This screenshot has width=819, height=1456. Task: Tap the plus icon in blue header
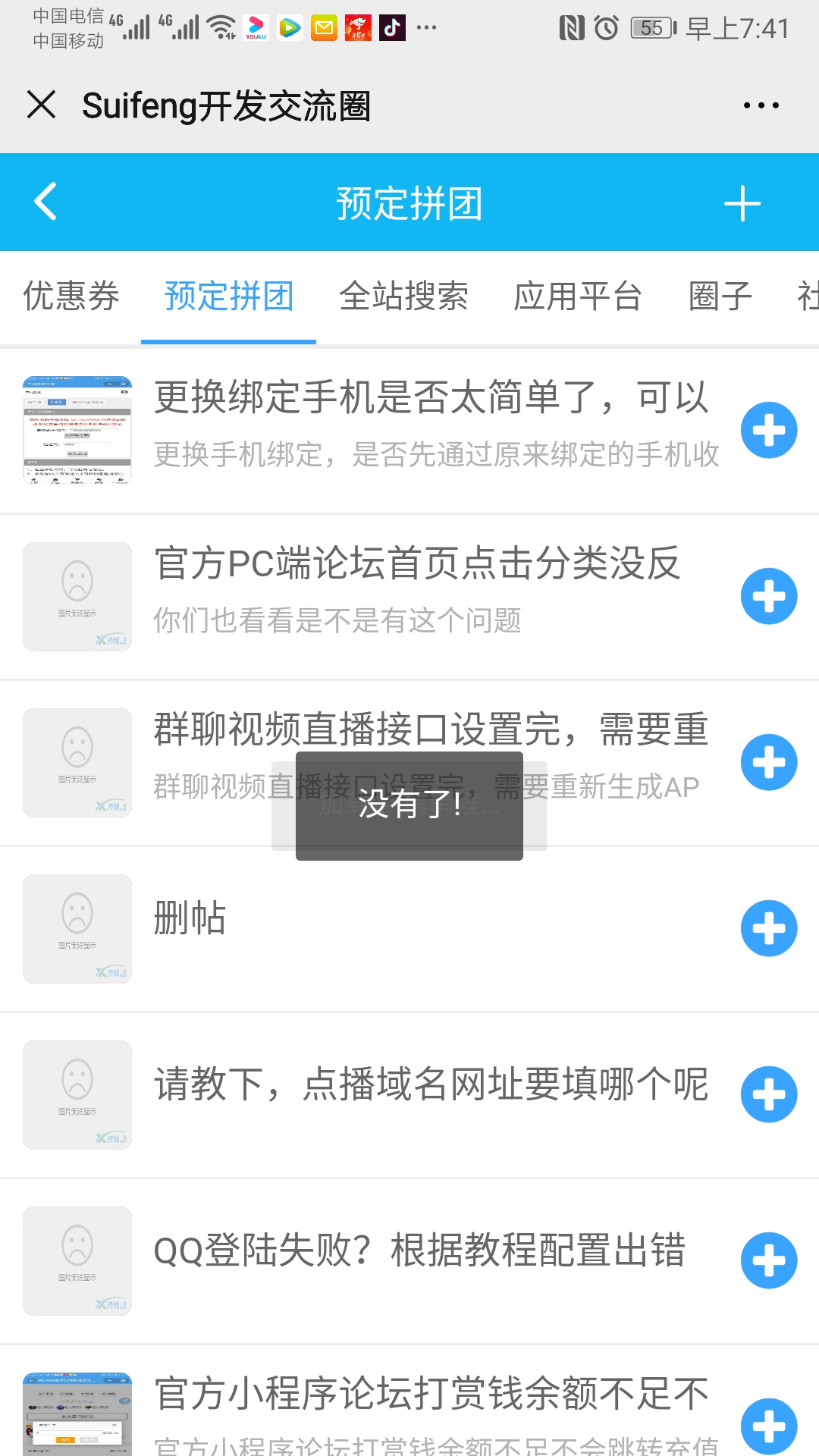point(742,203)
